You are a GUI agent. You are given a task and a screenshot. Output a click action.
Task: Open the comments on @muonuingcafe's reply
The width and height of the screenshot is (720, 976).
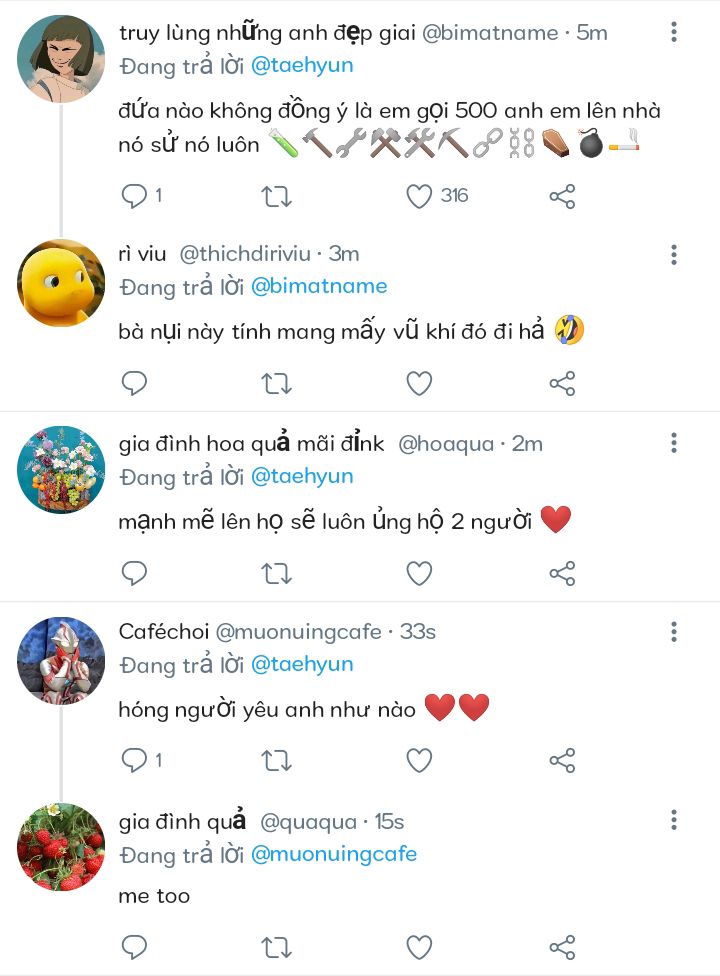[134, 760]
